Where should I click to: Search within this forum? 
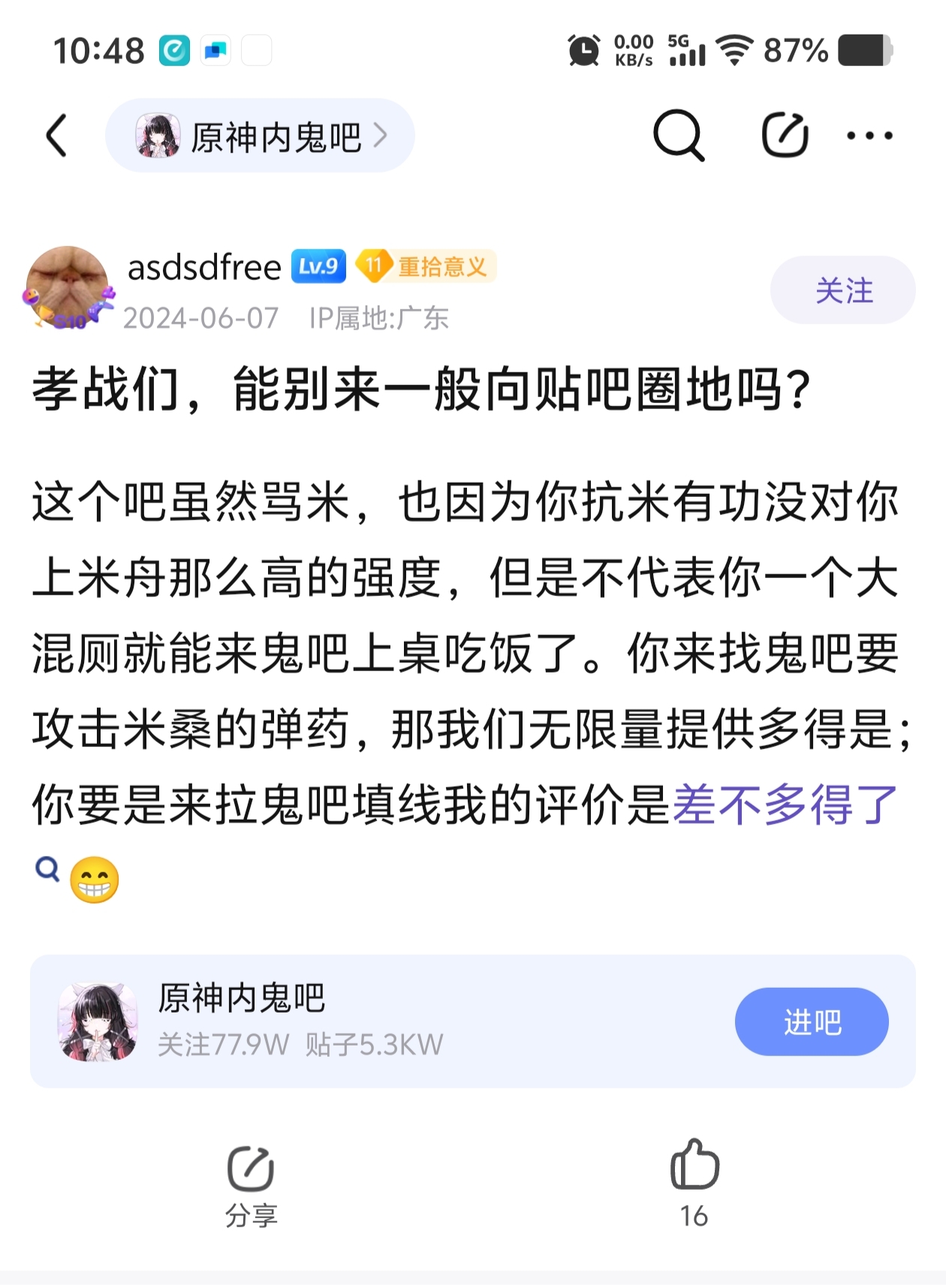click(x=678, y=136)
